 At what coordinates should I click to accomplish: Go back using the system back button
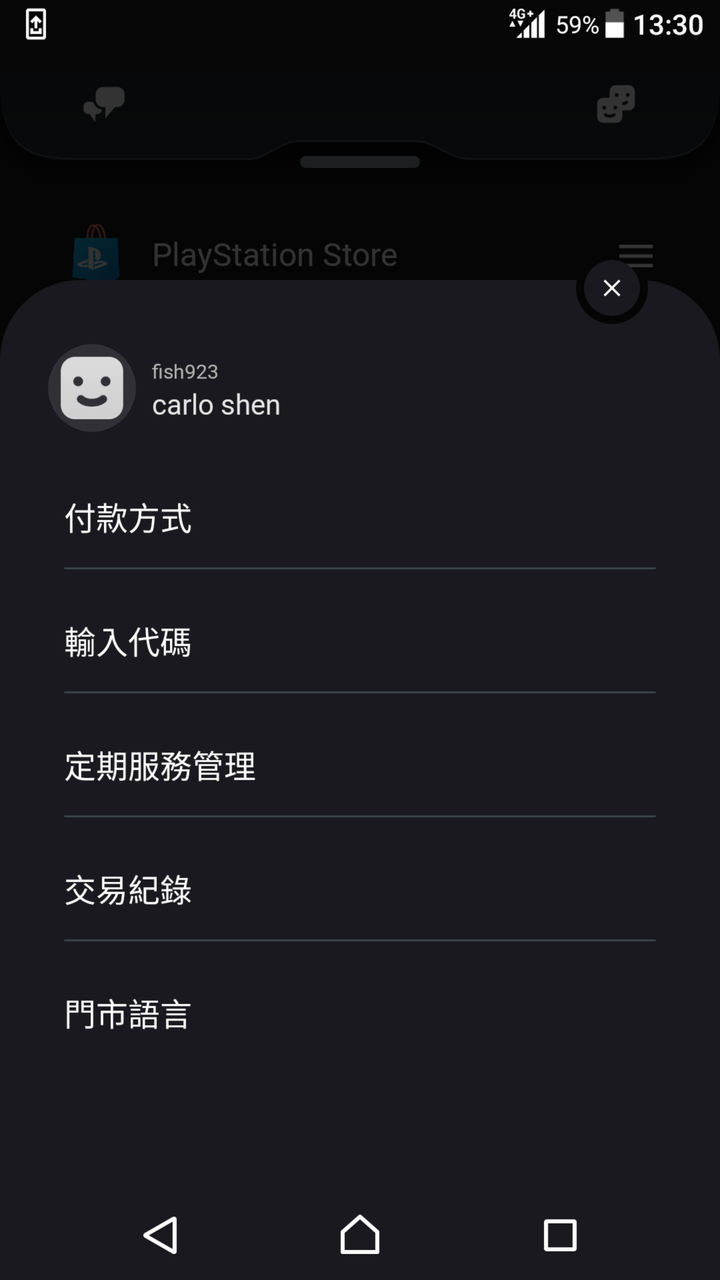click(160, 1235)
